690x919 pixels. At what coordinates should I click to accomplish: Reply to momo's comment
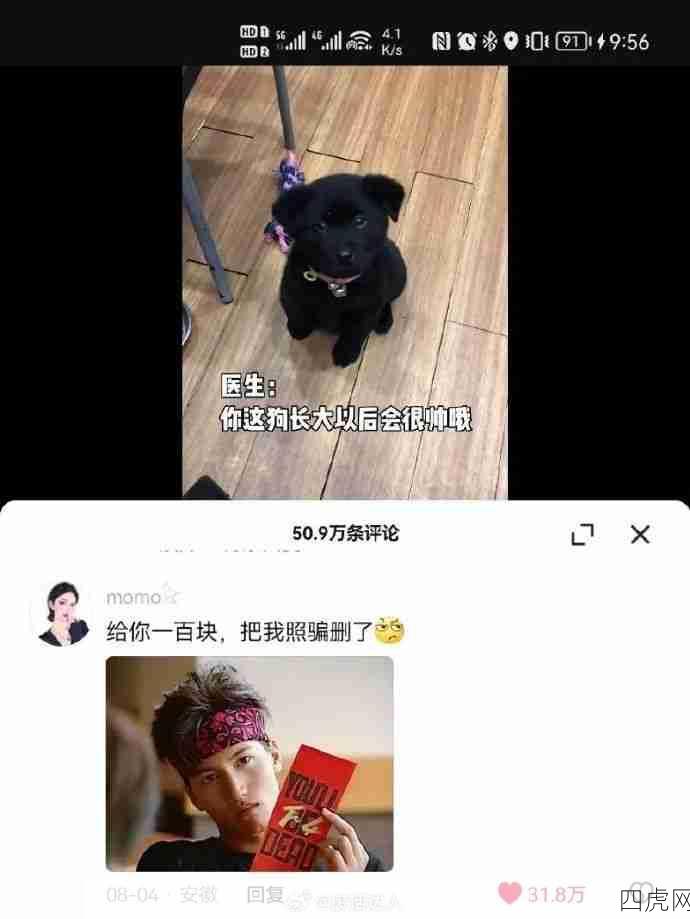click(x=266, y=894)
